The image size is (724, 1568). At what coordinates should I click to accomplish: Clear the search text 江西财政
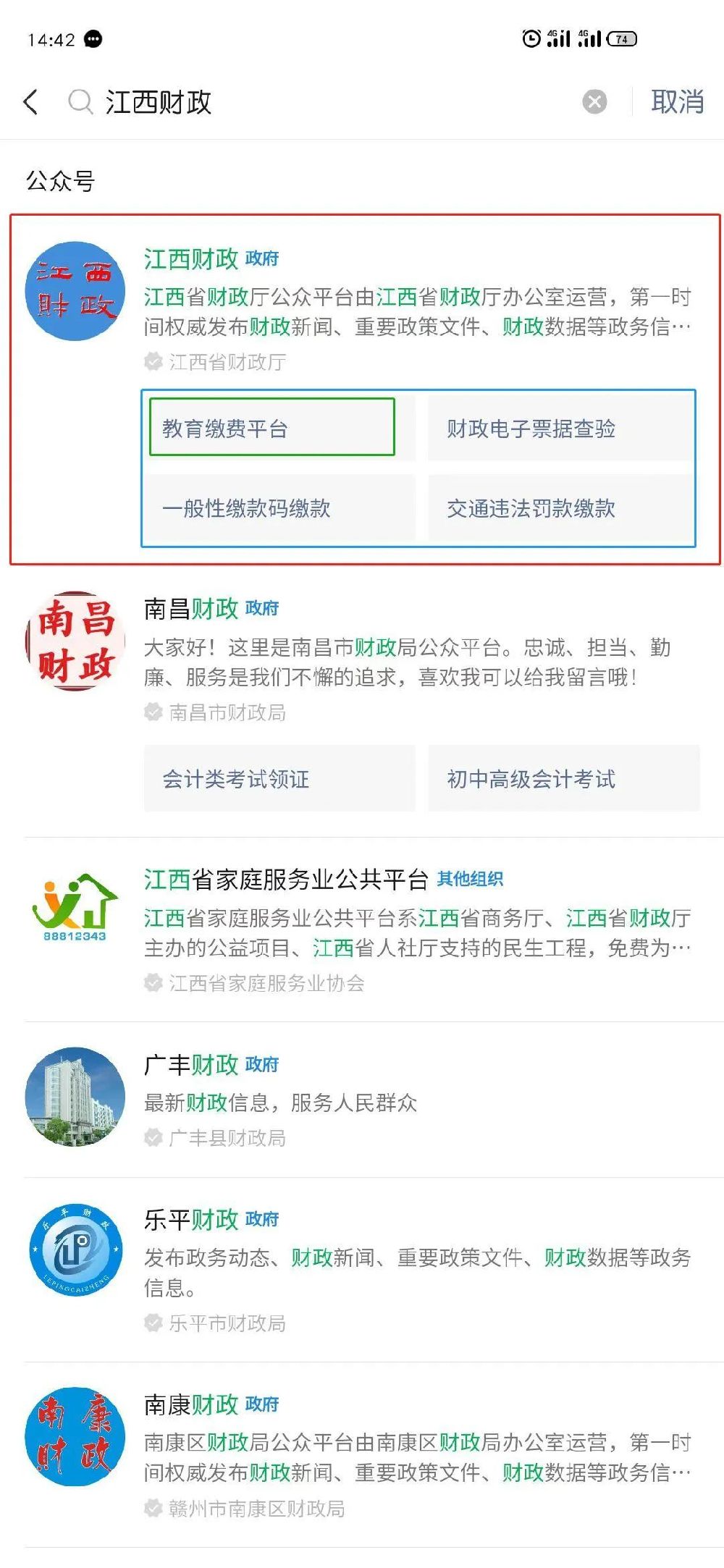(x=594, y=102)
